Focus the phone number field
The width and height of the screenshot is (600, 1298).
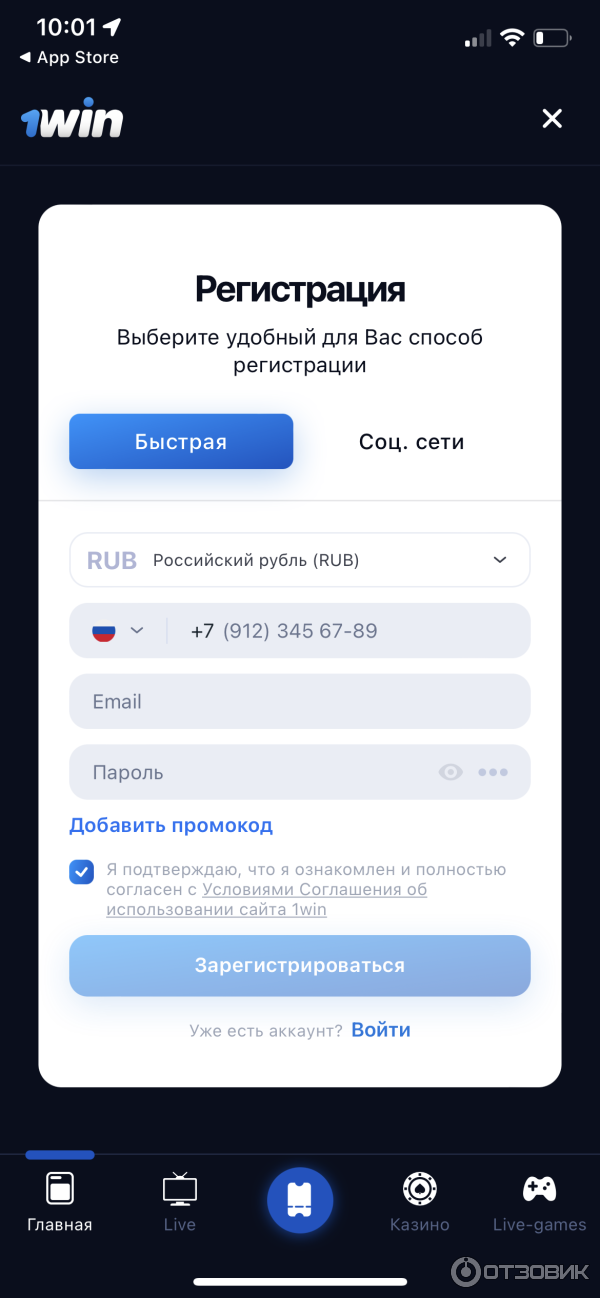340,631
